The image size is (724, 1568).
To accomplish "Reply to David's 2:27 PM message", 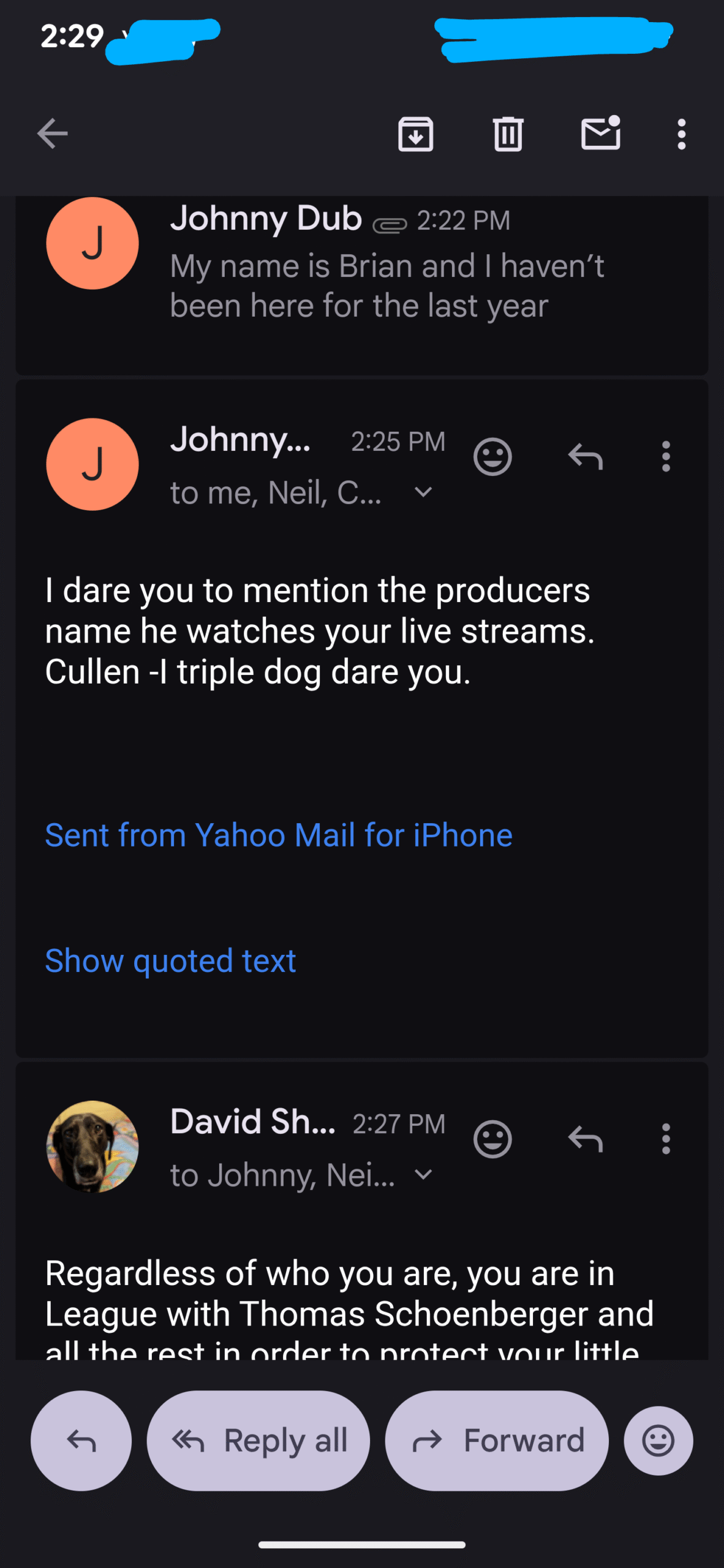I will point(586,1139).
